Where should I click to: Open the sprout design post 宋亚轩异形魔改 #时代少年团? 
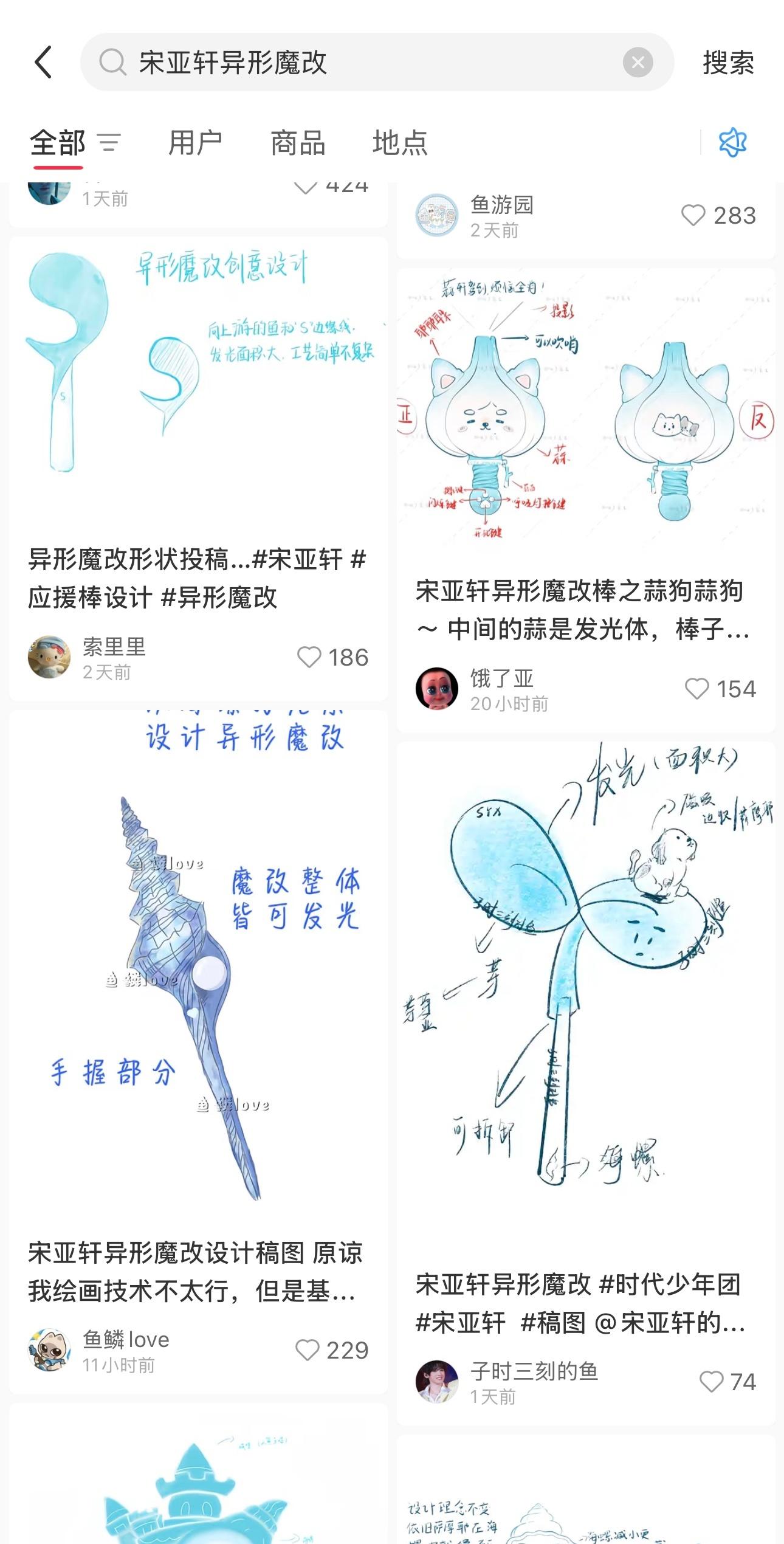tap(586, 1083)
